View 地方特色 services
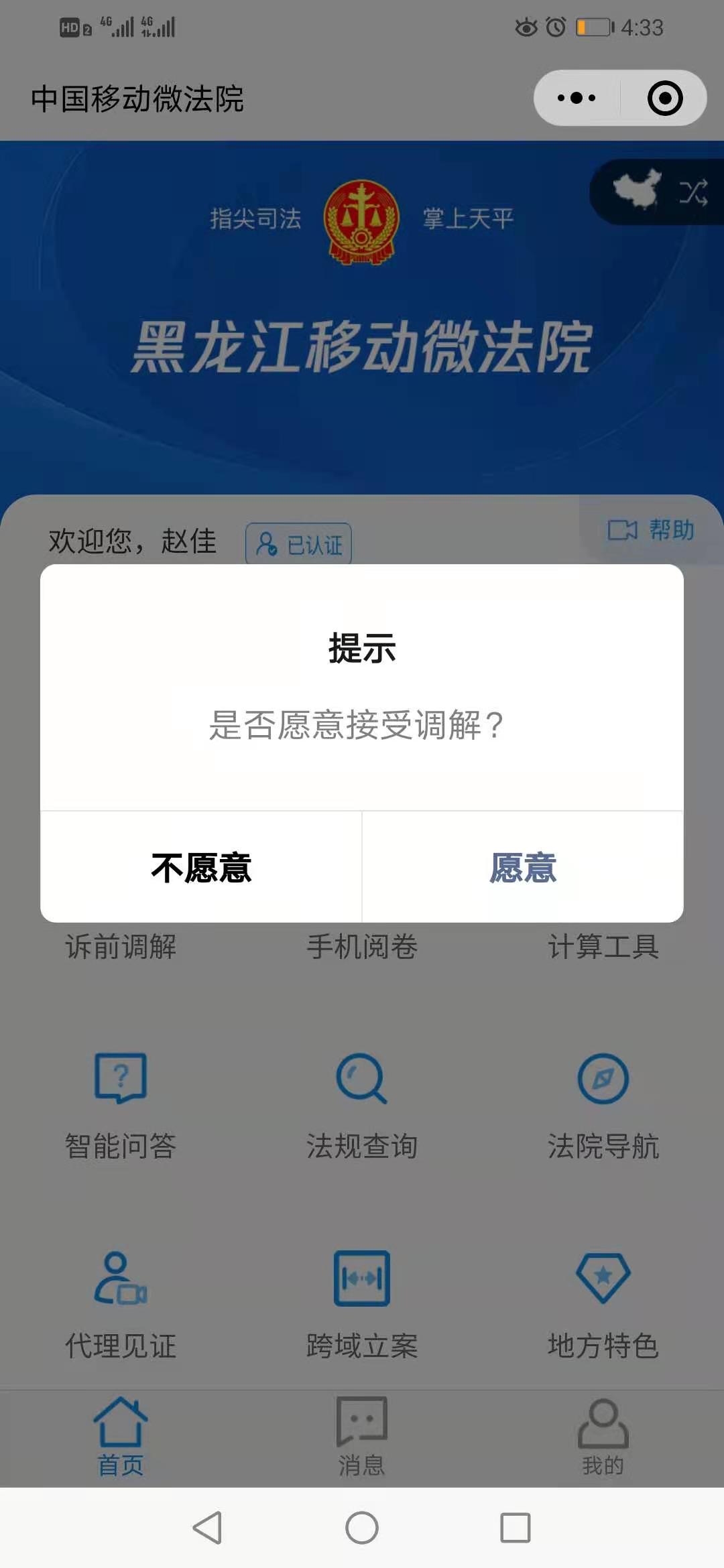 [603, 1305]
